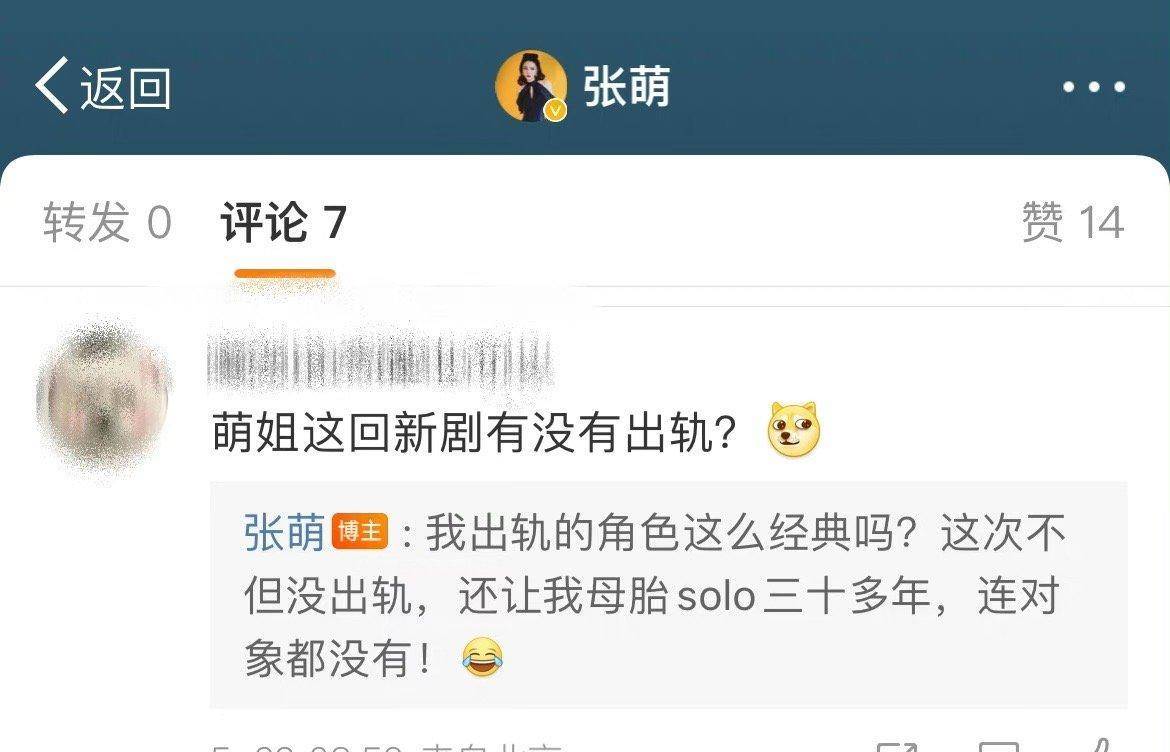Open 张萌's name link in the reply
This screenshot has height=752, width=1170.
click(284, 533)
